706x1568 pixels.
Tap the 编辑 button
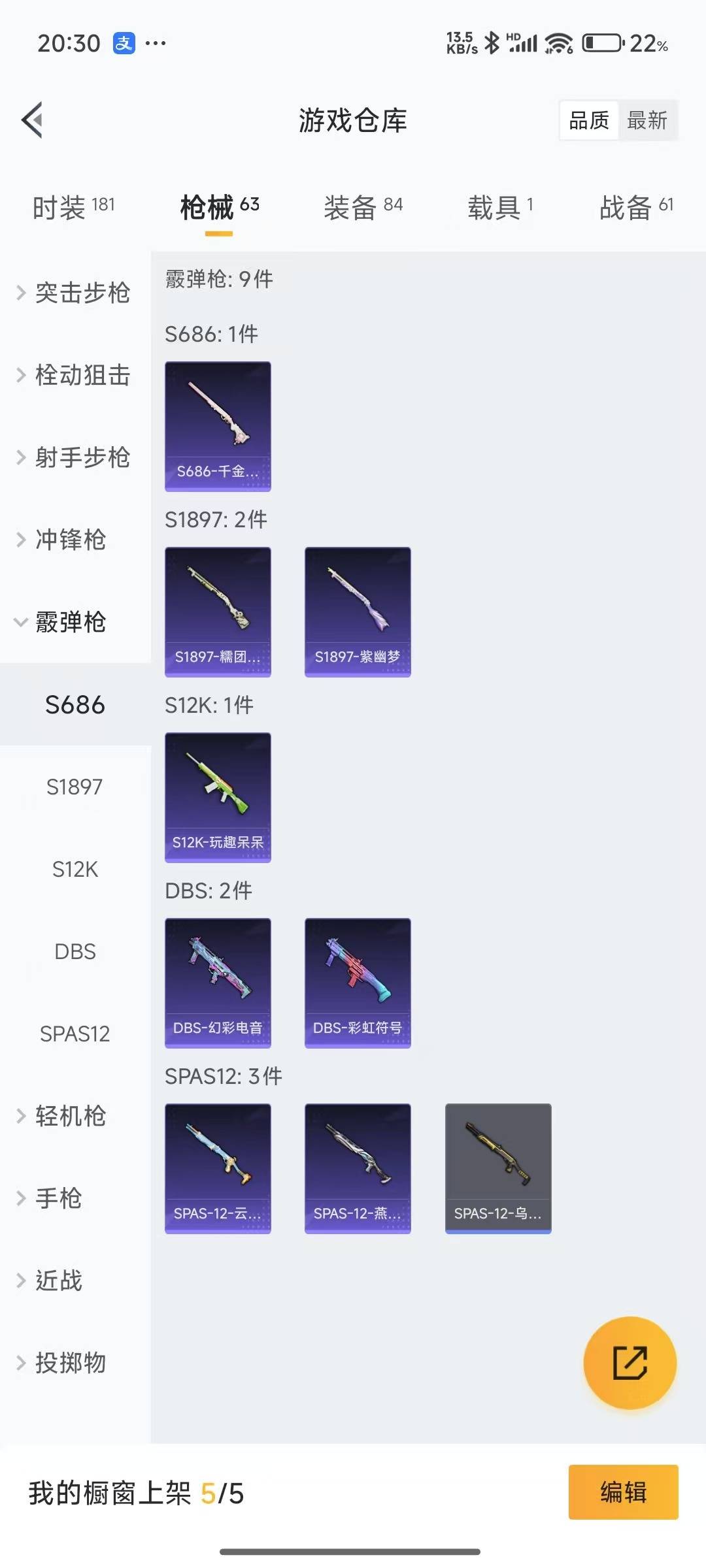point(623,1492)
